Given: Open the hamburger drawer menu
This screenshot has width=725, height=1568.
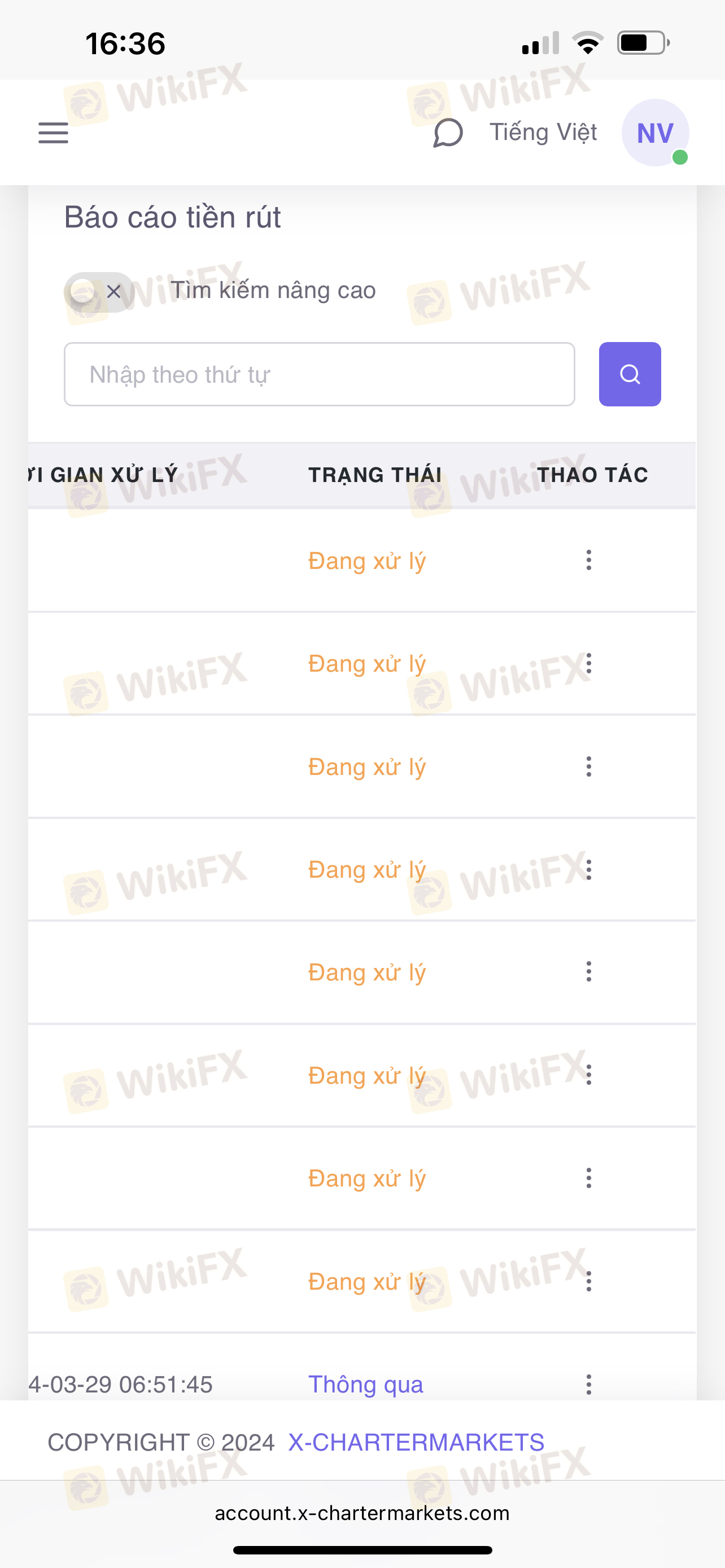Looking at the screenshot, I should pyautogui.click(x=54, y=133).
